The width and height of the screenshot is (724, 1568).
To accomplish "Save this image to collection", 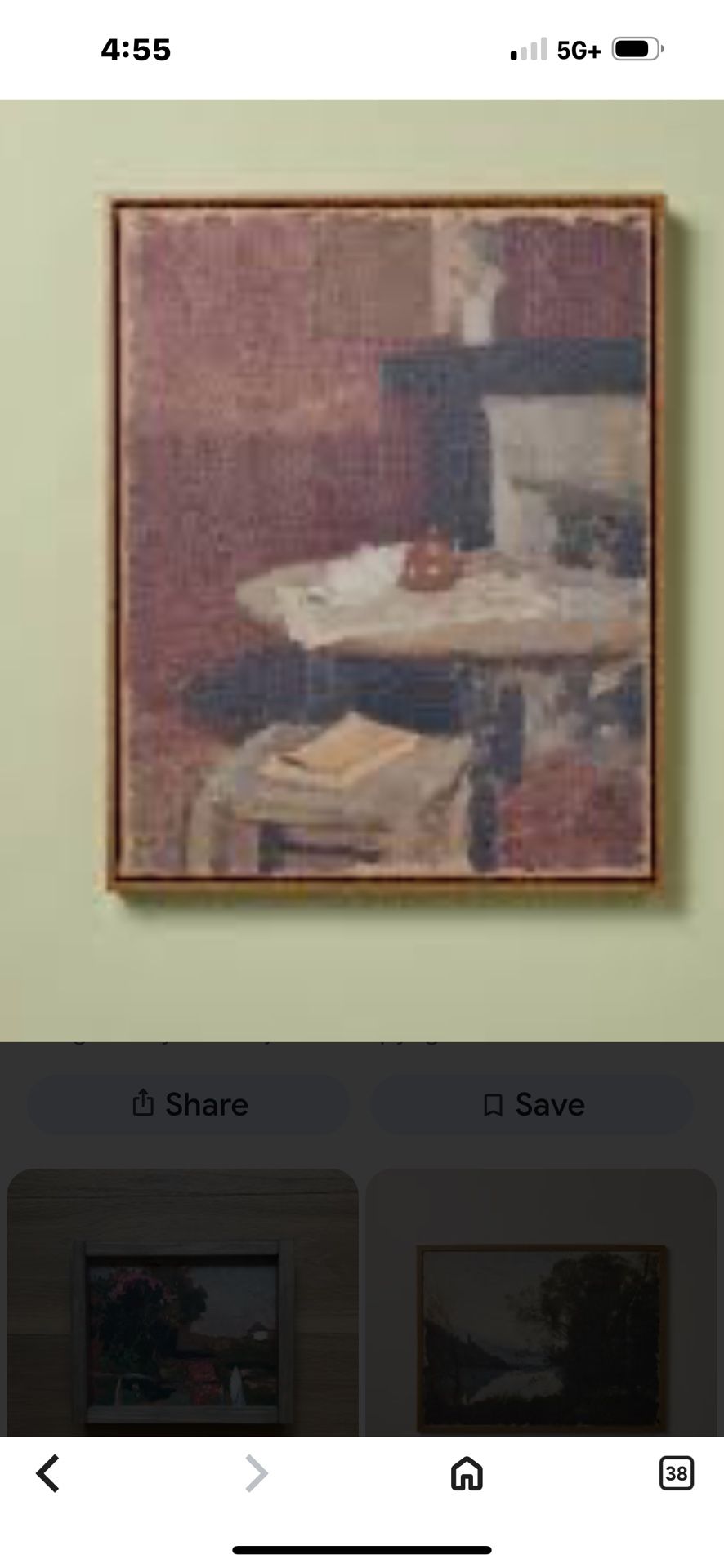I will pos(533,1104).
